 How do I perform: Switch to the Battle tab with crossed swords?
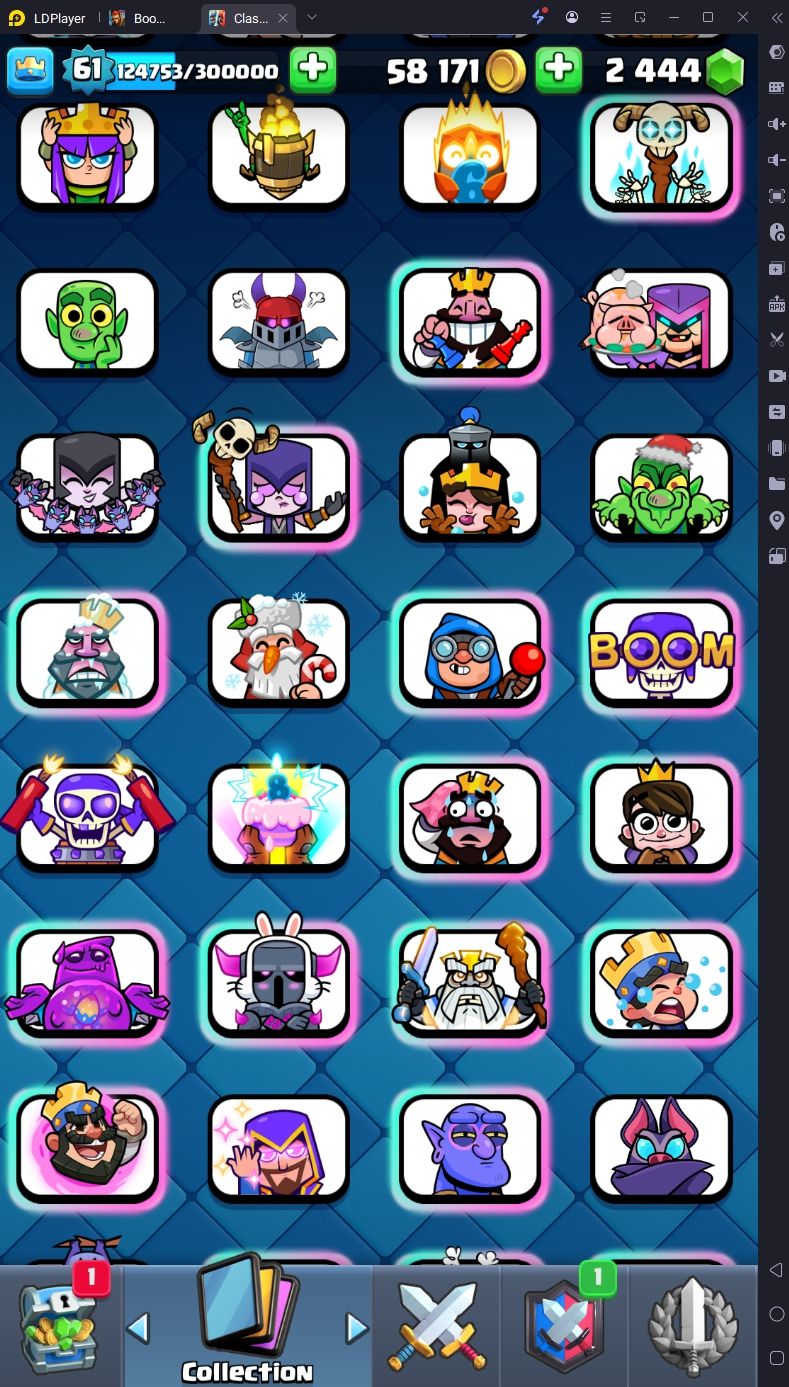point(436,1325)
